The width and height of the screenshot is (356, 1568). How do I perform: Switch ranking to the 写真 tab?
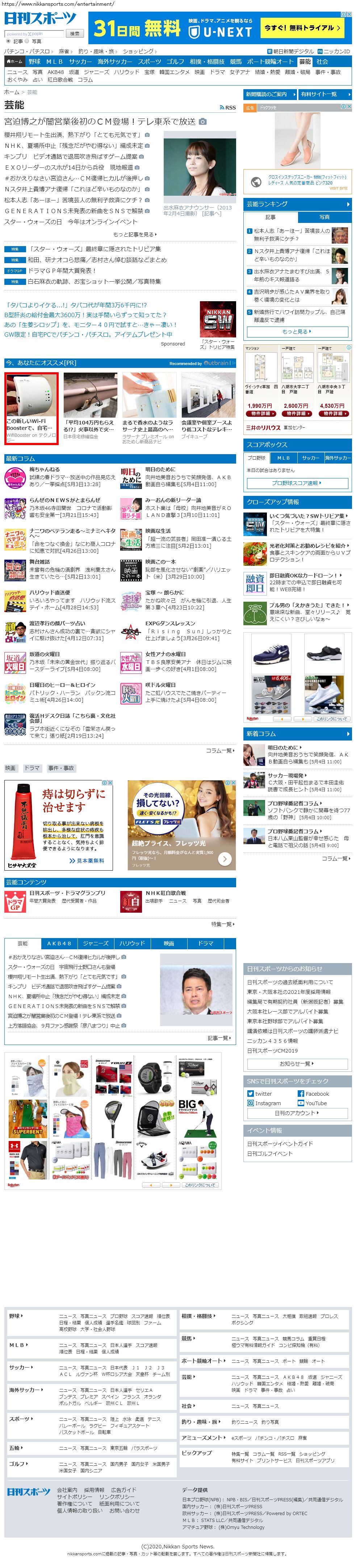click(324, 217)
